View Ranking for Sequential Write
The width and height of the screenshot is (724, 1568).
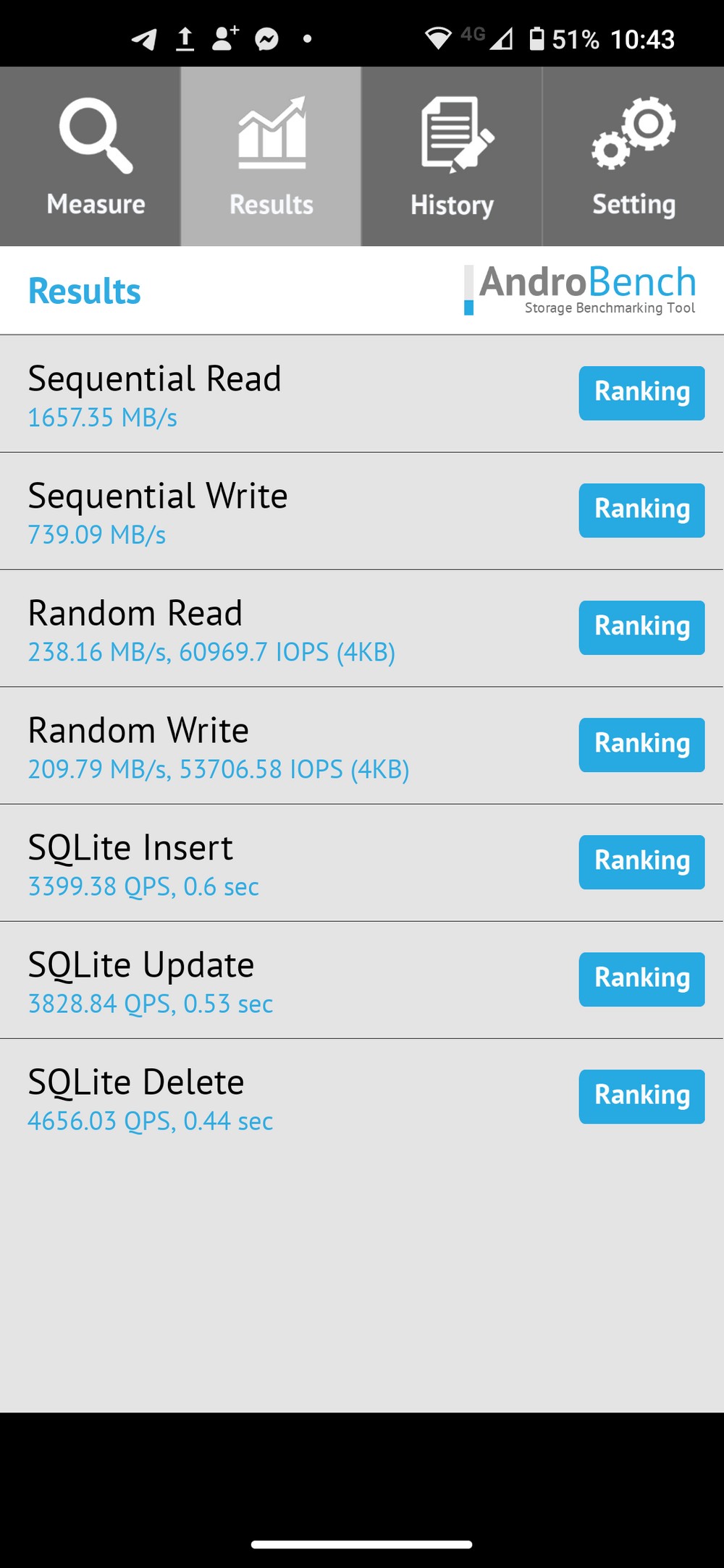(641, 510)
